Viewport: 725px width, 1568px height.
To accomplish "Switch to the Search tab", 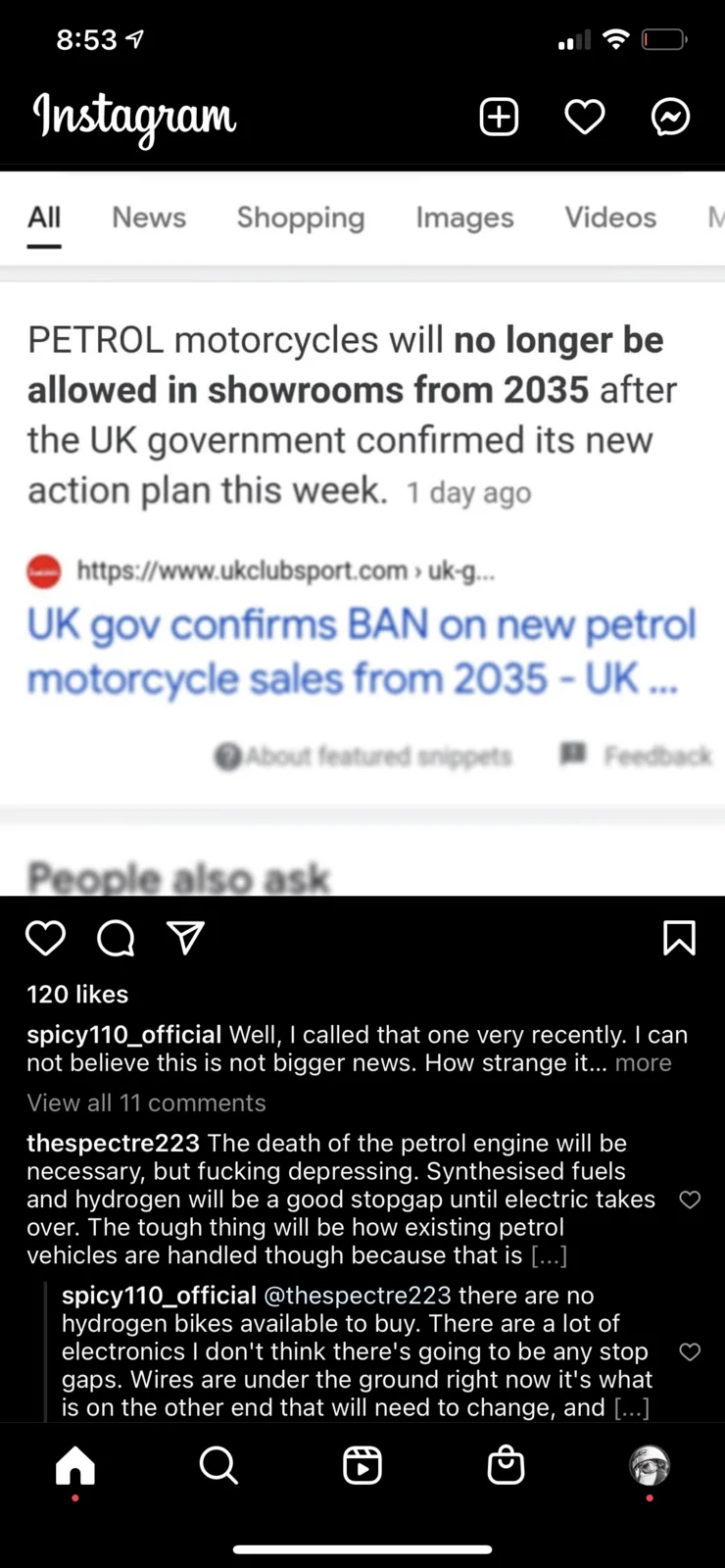I will [x=218, y=1466].
